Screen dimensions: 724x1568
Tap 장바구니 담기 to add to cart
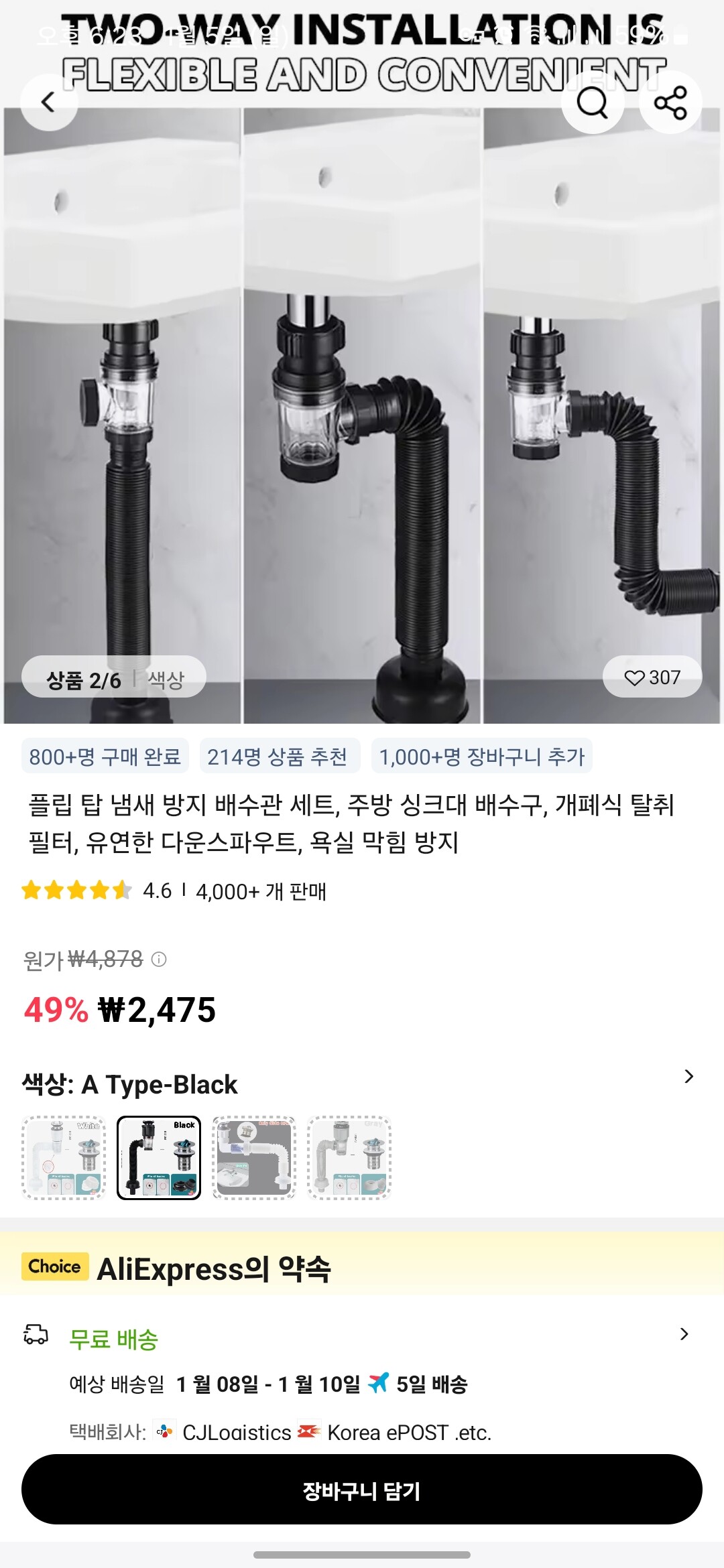[x=362, y=1489]
